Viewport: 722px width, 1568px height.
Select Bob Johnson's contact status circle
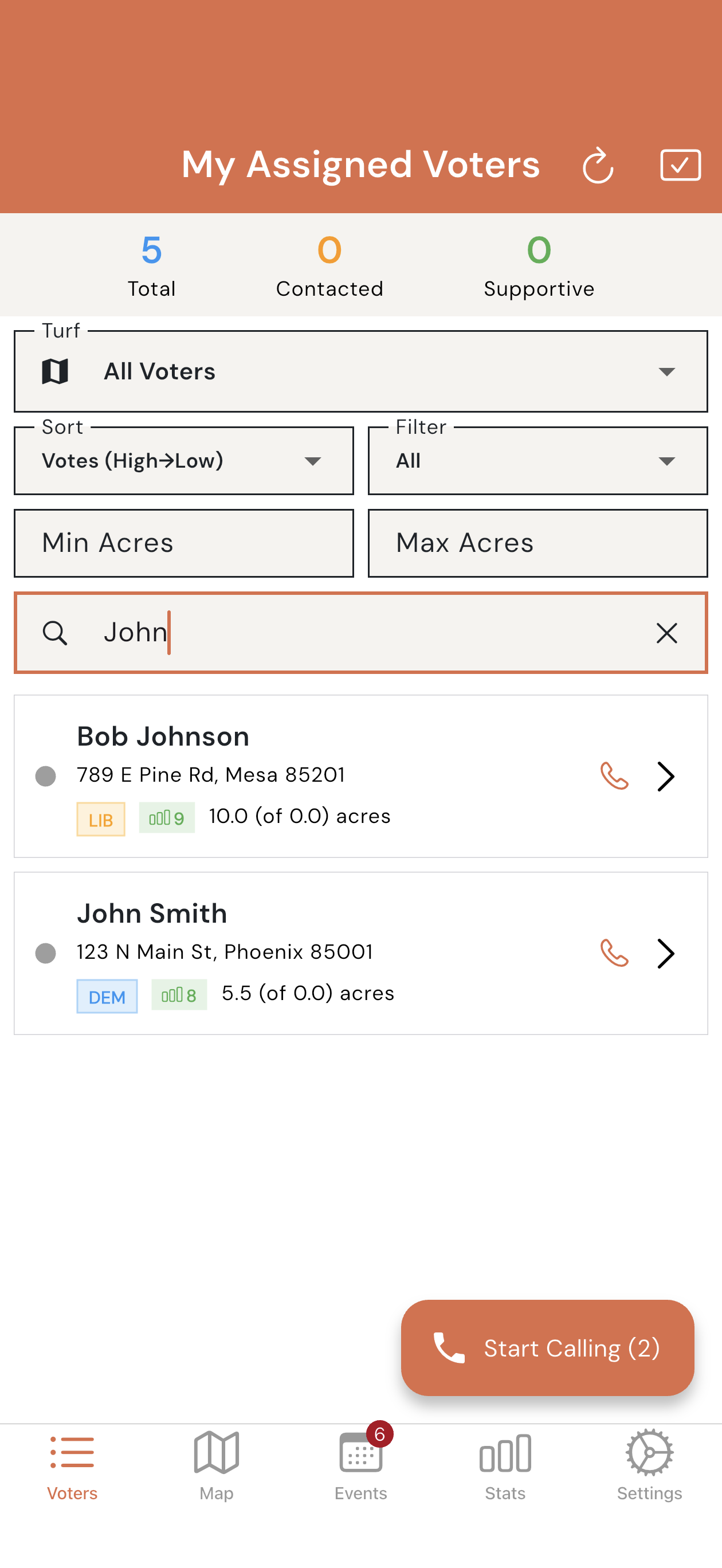(x=45, y=775)
